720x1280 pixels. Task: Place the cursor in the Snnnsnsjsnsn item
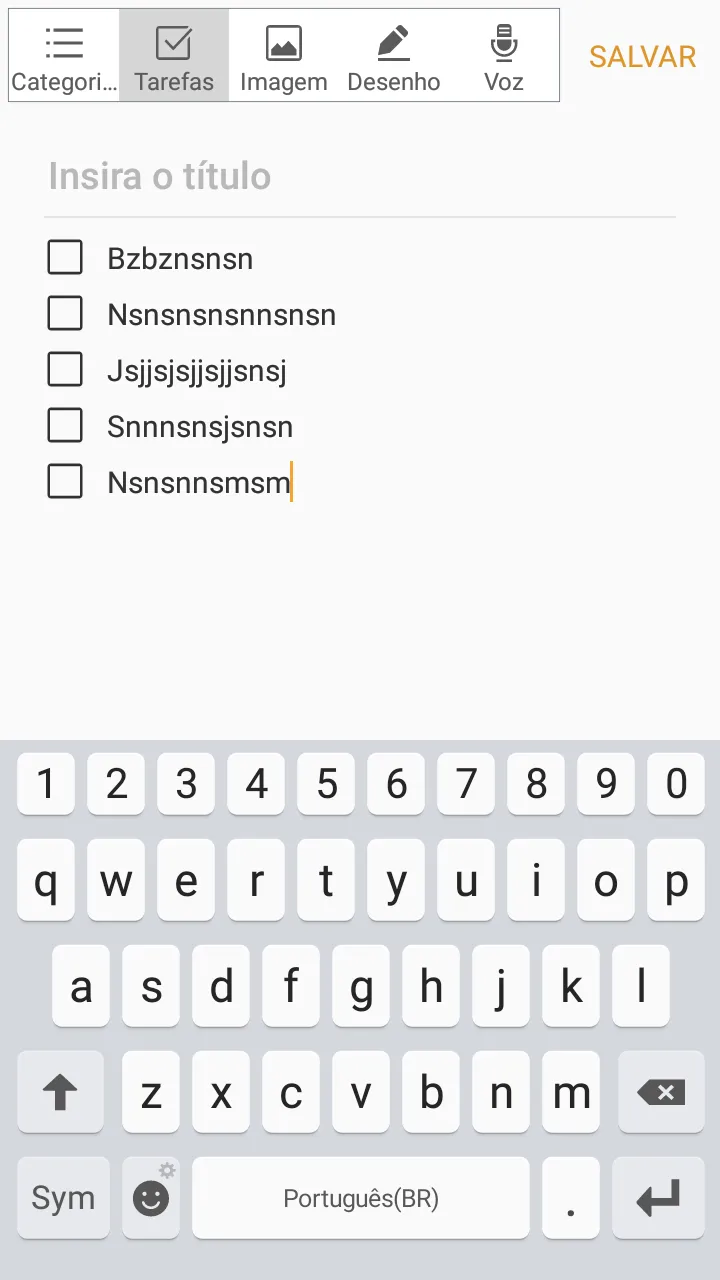pos(200,427)
